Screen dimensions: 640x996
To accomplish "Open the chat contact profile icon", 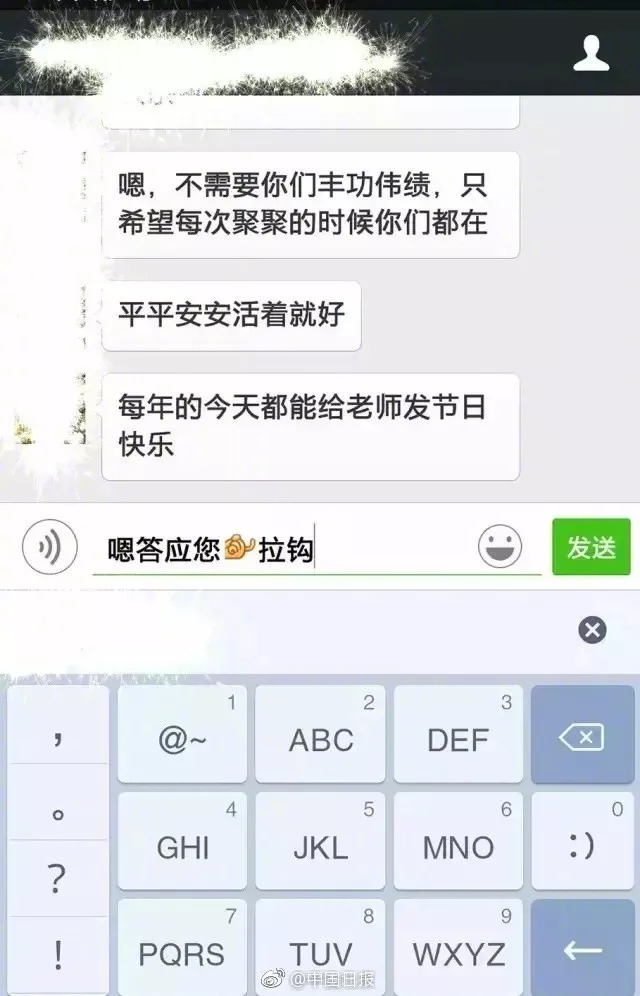I will (591, 53).
